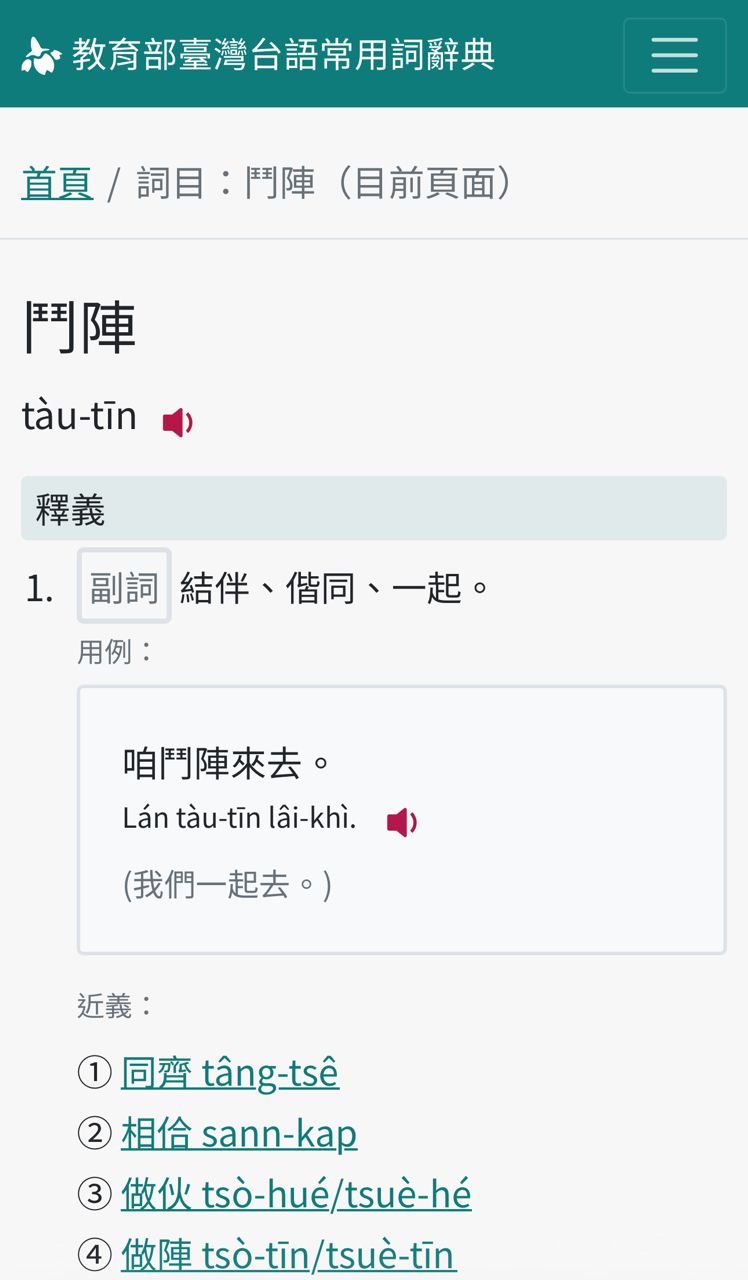This screenshot has width=748, height=1280.
Task: Open synonym 相佮 sann-kap
Action: point(239,1134)
